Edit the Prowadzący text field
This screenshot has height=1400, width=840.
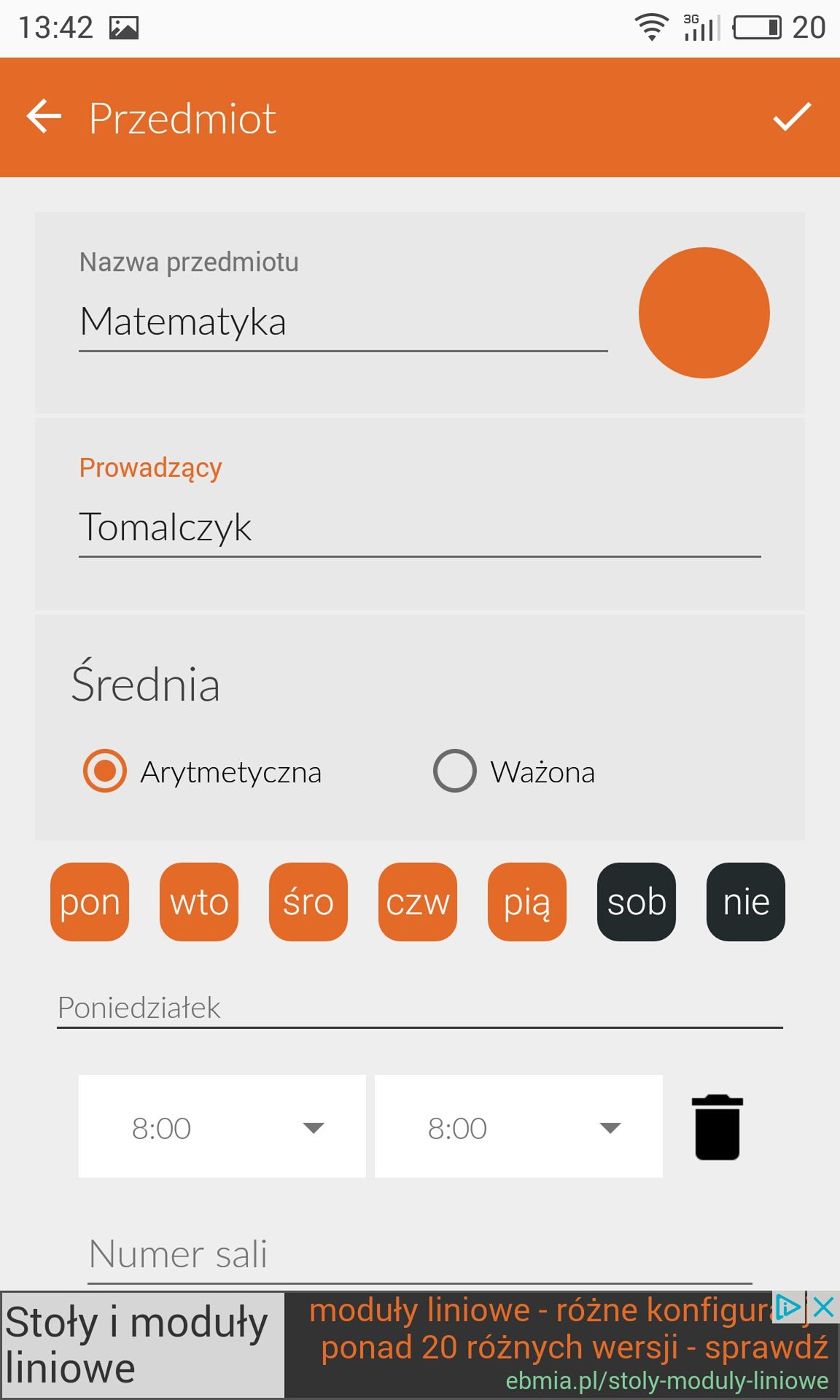point(419,528)
